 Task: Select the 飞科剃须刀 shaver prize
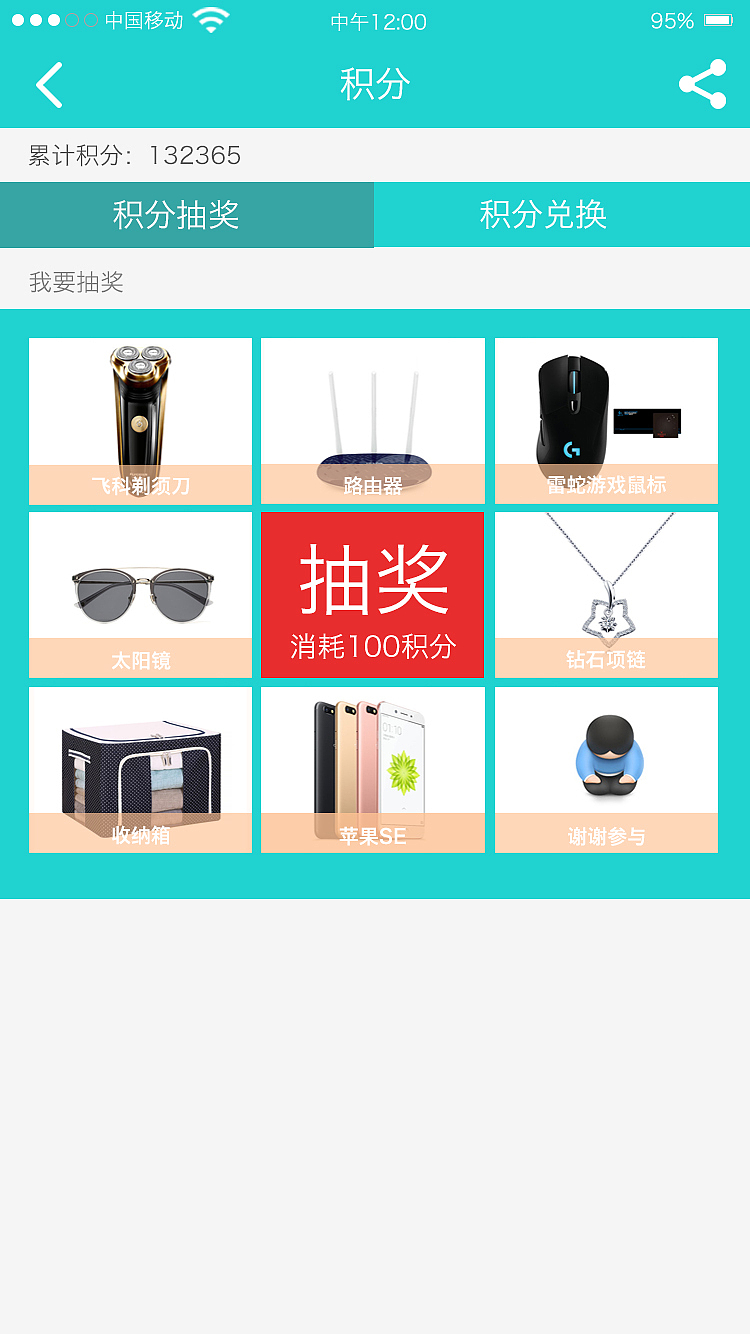coord(140,420)
